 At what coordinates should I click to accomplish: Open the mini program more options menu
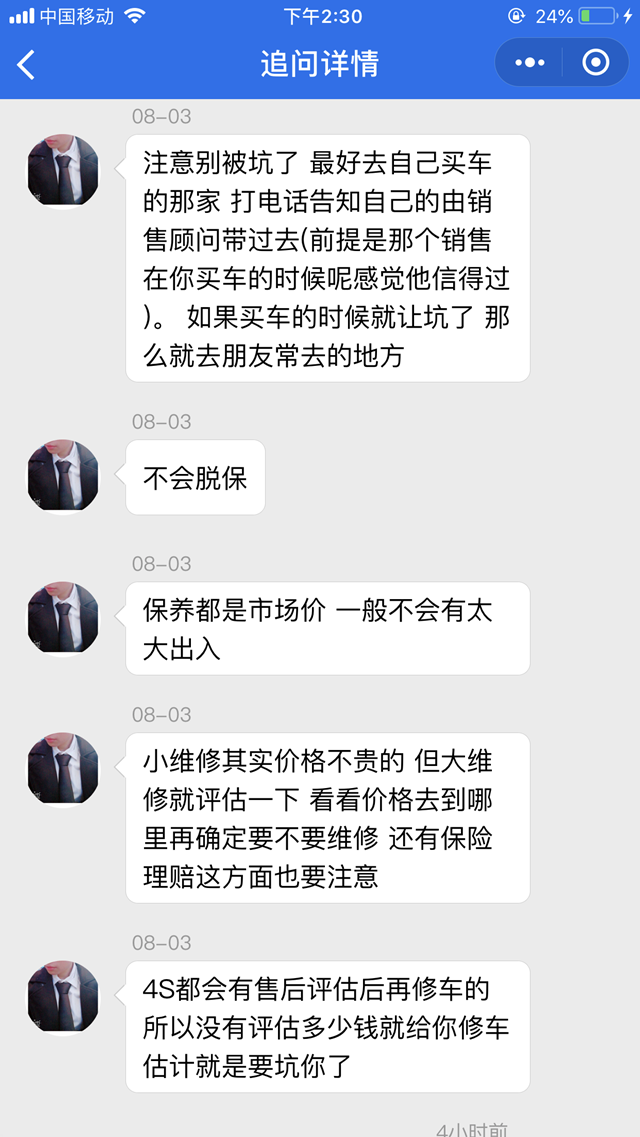tap(530, 63)
